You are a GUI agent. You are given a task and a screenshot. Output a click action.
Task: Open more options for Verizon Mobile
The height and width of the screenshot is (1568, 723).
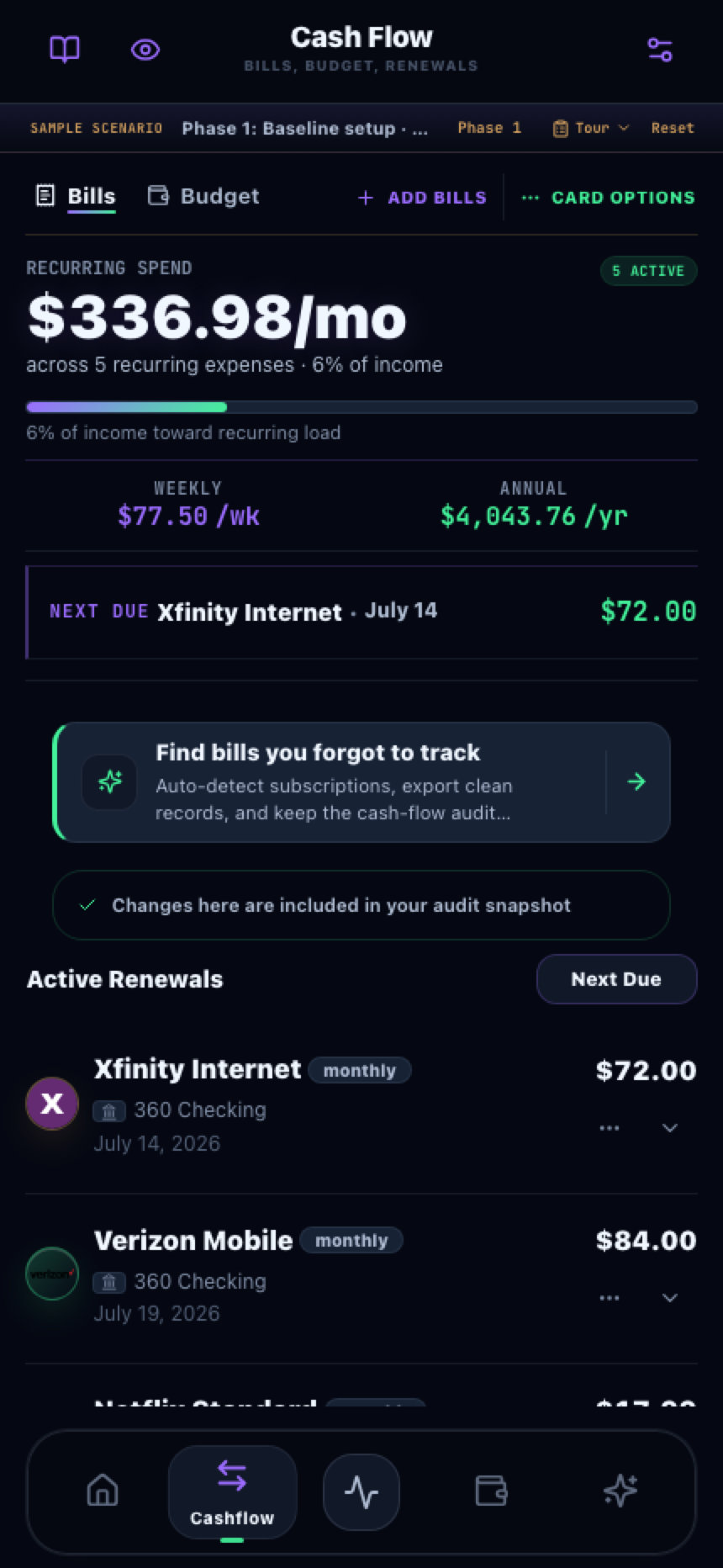click(610, 1298)
